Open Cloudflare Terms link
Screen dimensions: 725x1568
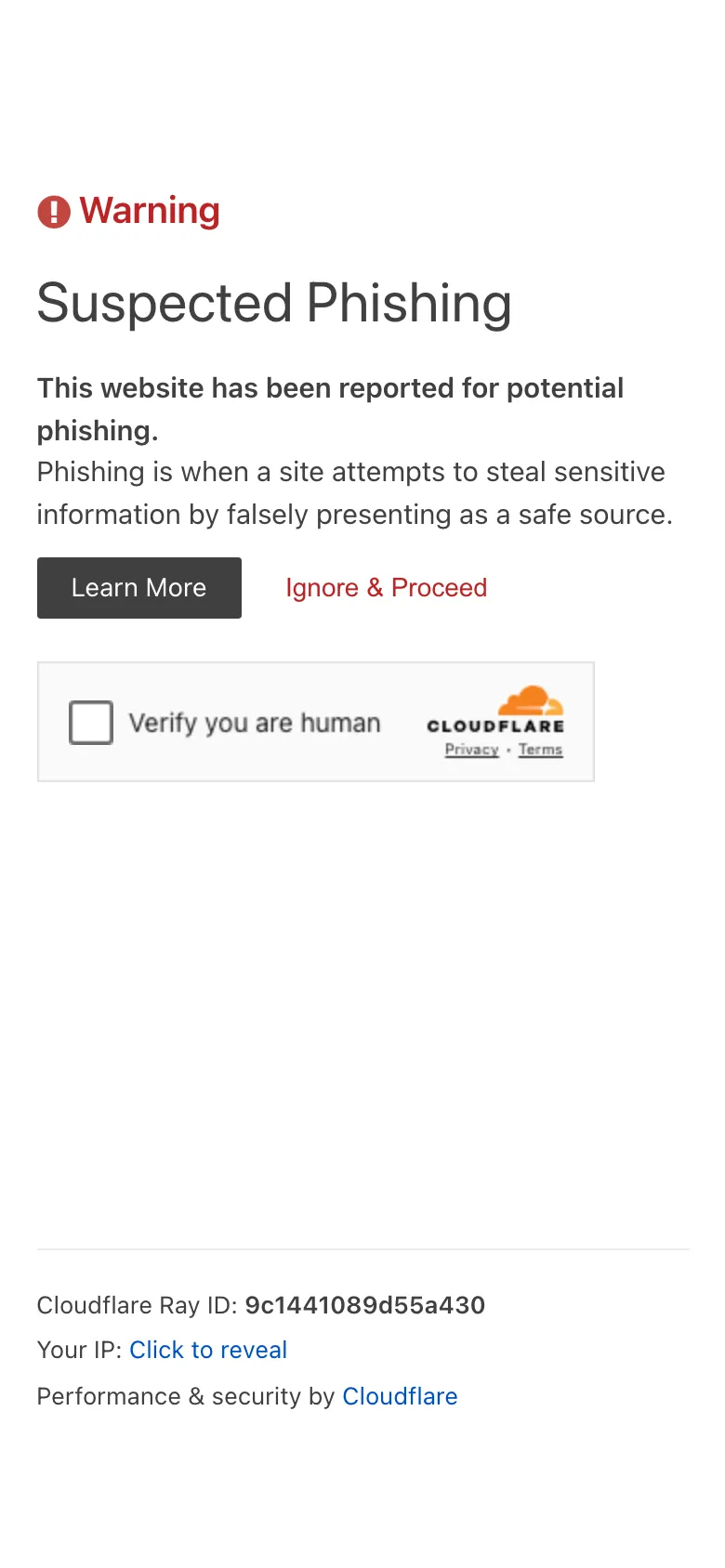click(x=540, y=750)
